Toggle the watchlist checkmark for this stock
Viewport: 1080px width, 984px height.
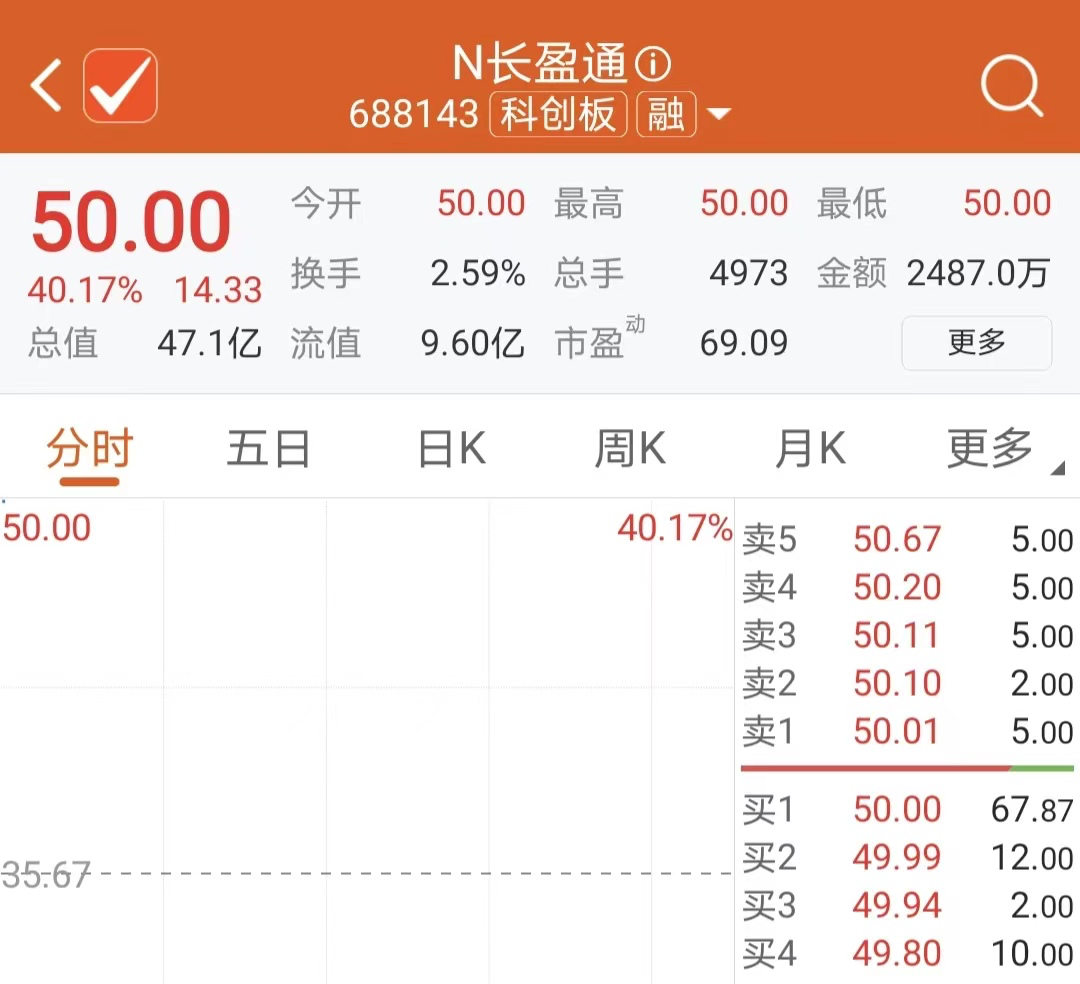coord(120,86)
